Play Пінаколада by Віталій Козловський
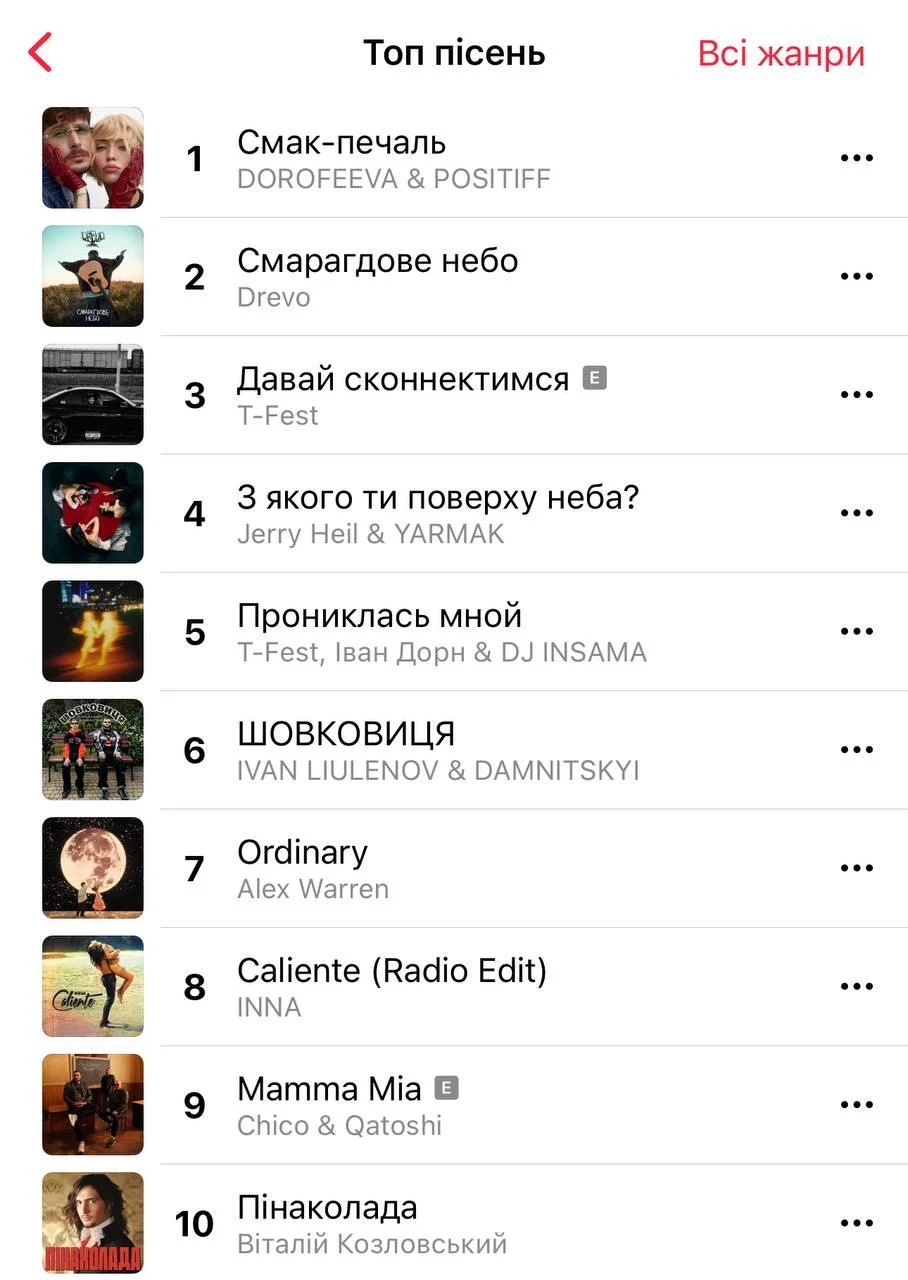The width and height of the screenshot is (908, 1280). 327,1207
